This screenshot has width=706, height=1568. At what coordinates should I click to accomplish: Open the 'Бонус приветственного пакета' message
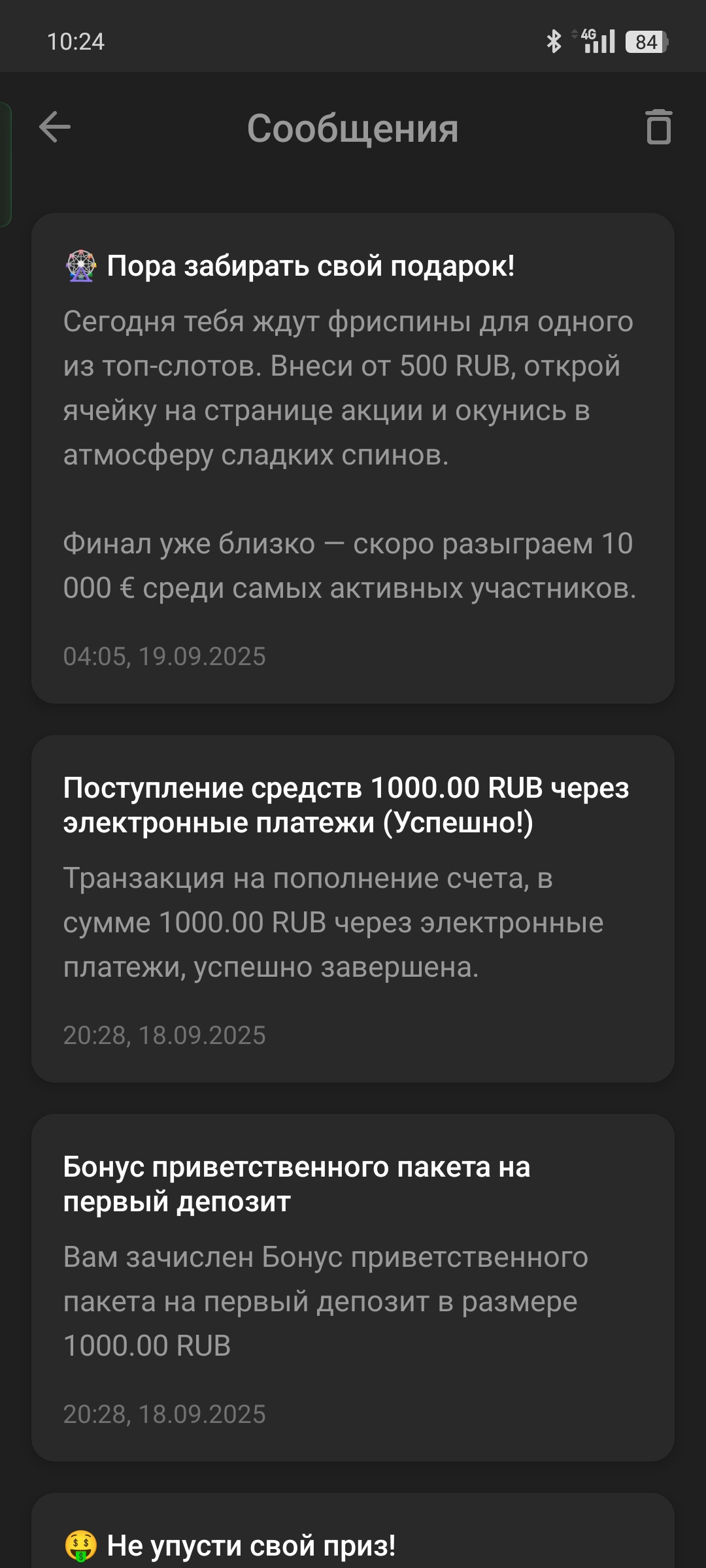(x=353, y=1287)
